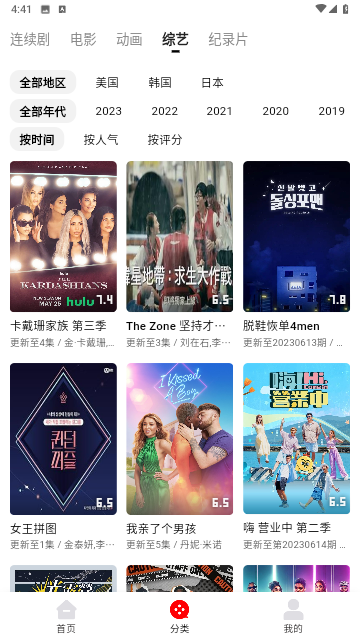Screen dimensions: 360x640
Task: Open 女王拼图 show card
Action: tap(63, 457)
